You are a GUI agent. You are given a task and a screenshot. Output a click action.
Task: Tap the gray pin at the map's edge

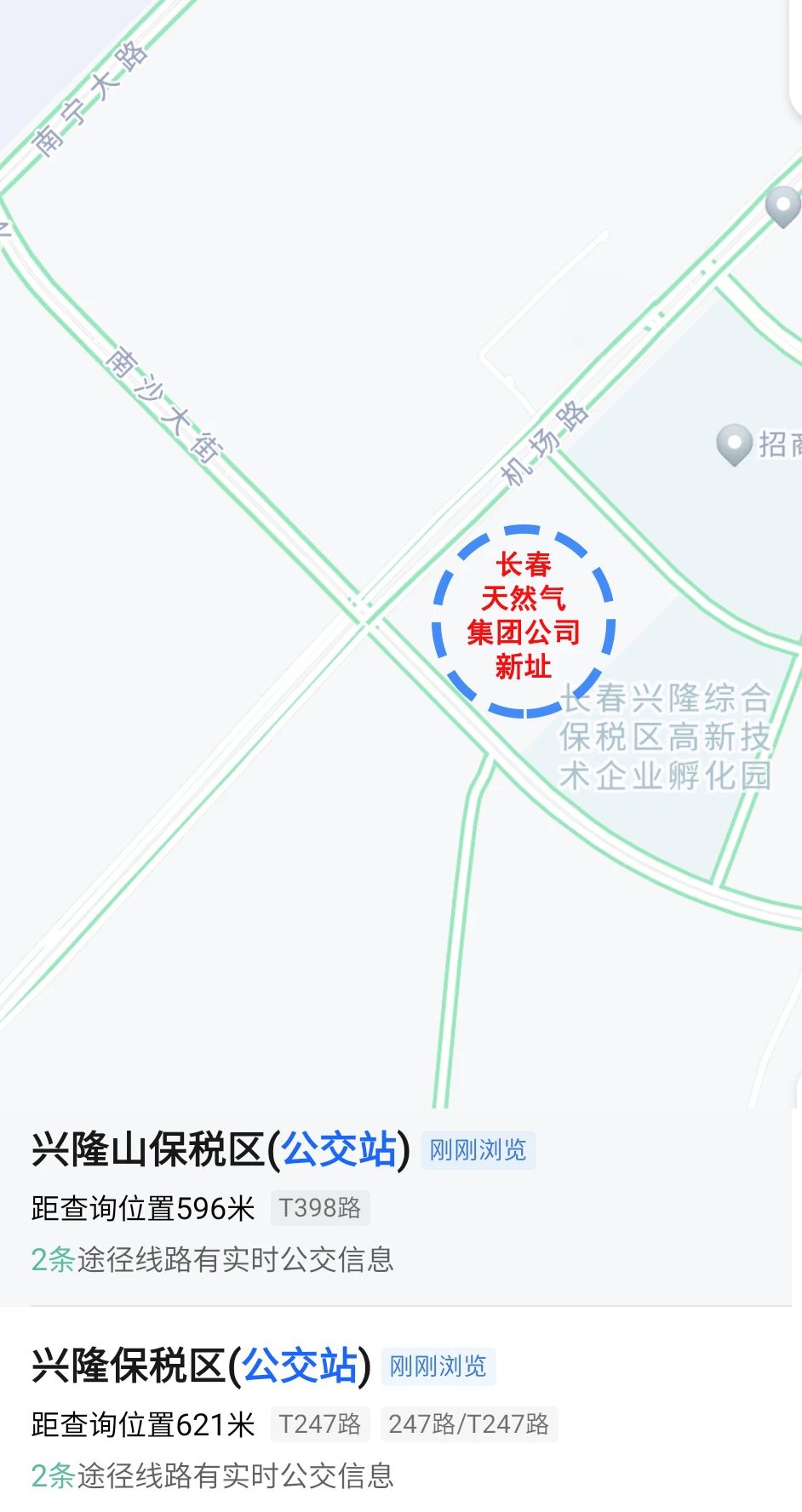[782, 205]
